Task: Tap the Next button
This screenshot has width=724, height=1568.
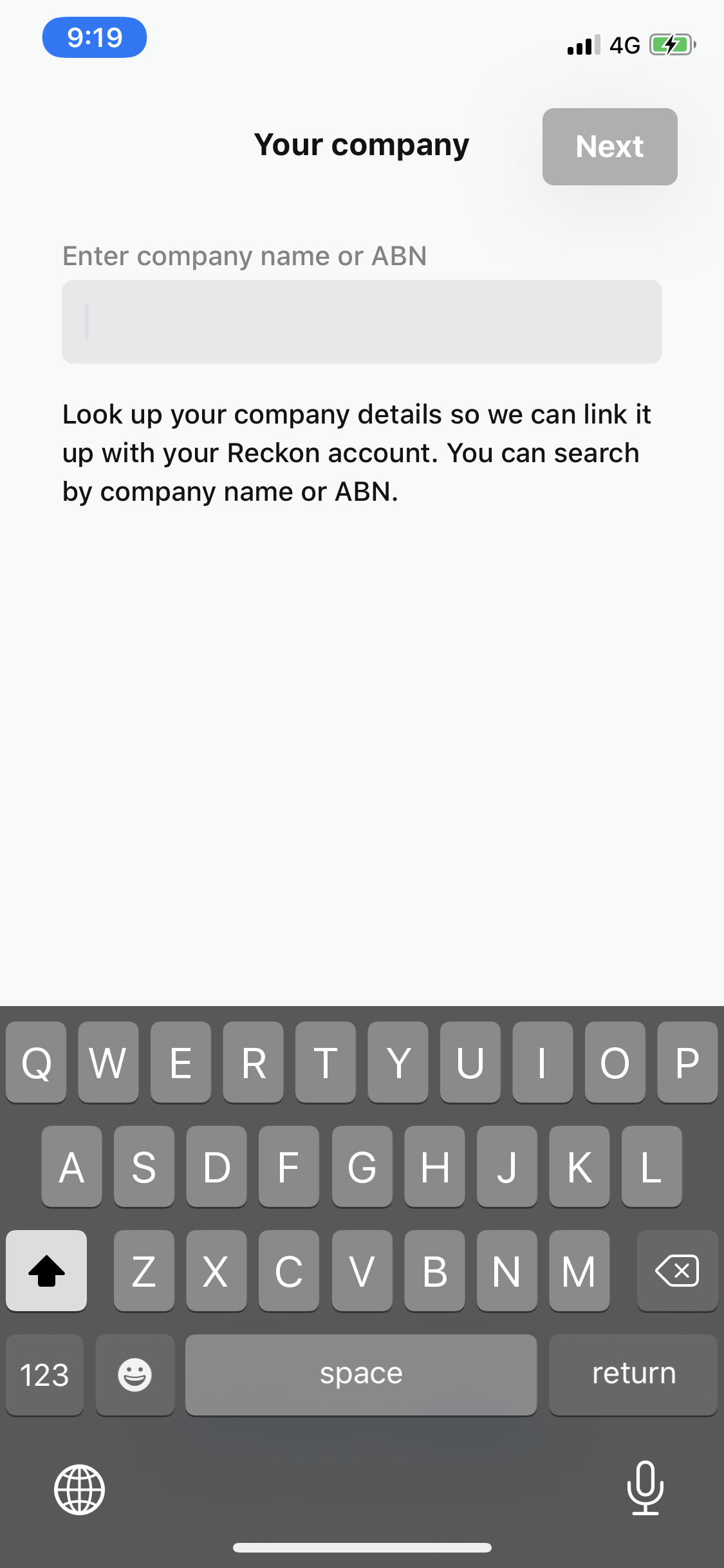Action: pyautogui.click(x=609, y=147)
